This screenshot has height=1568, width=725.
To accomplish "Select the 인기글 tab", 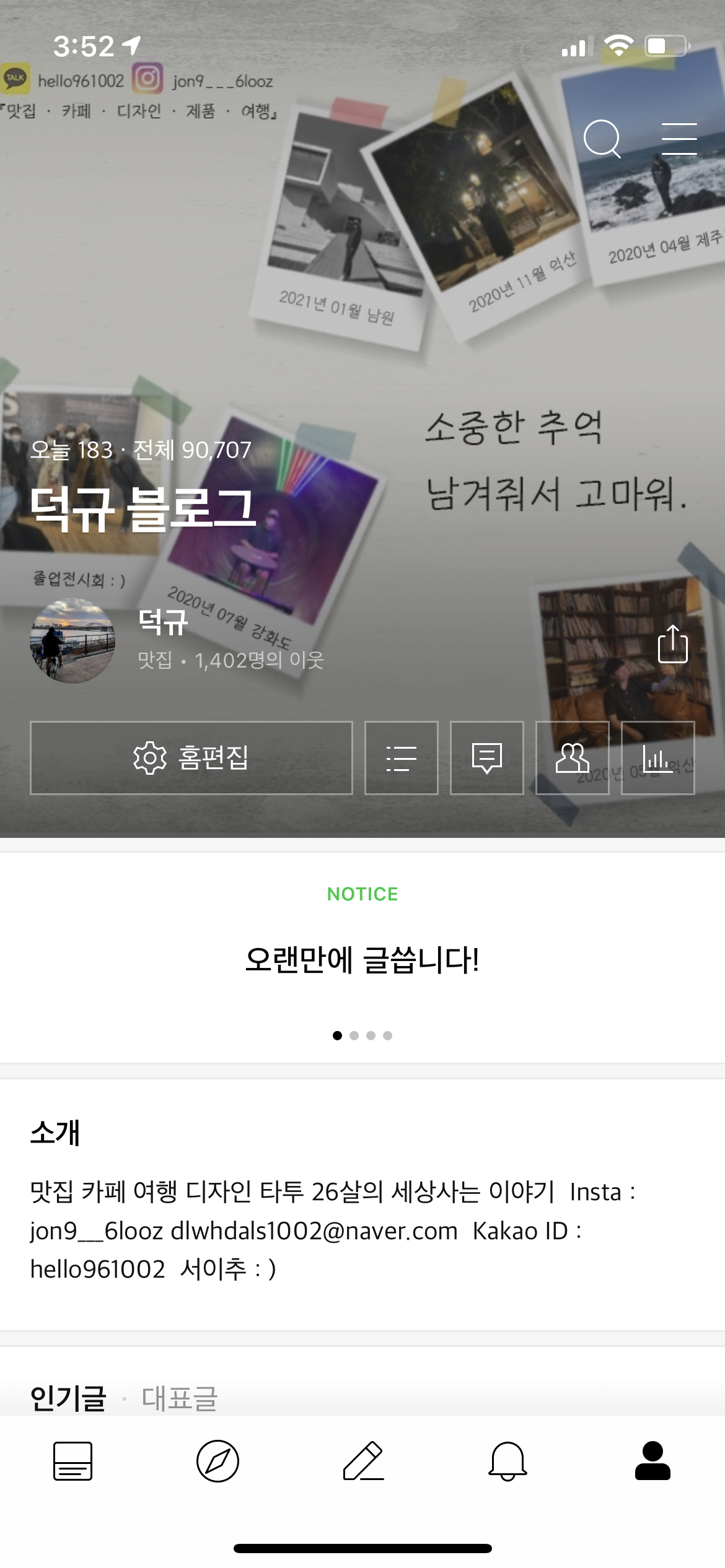I will pos(68,1398).
